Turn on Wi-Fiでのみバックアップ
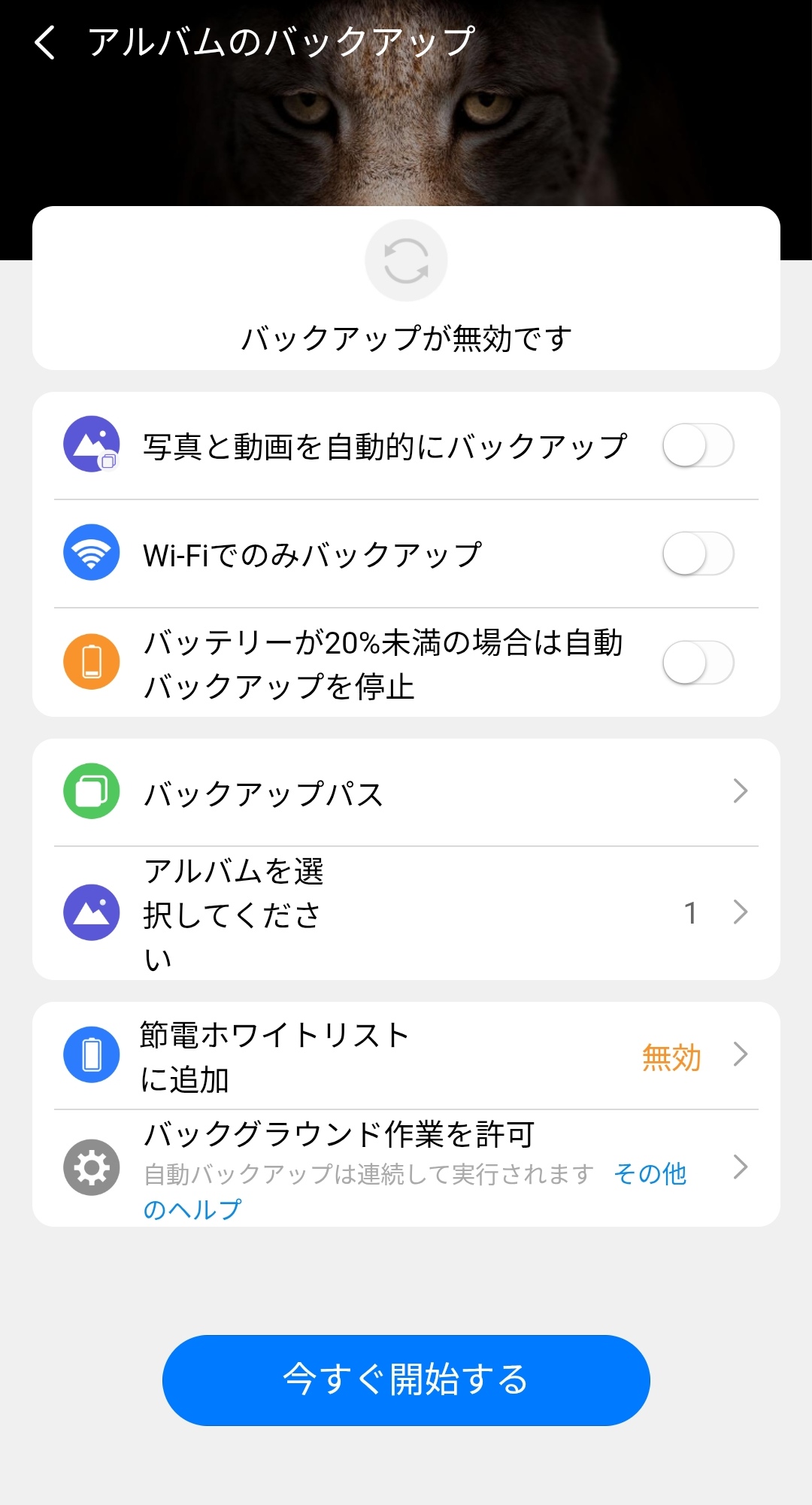 click(x=698, y=554)
